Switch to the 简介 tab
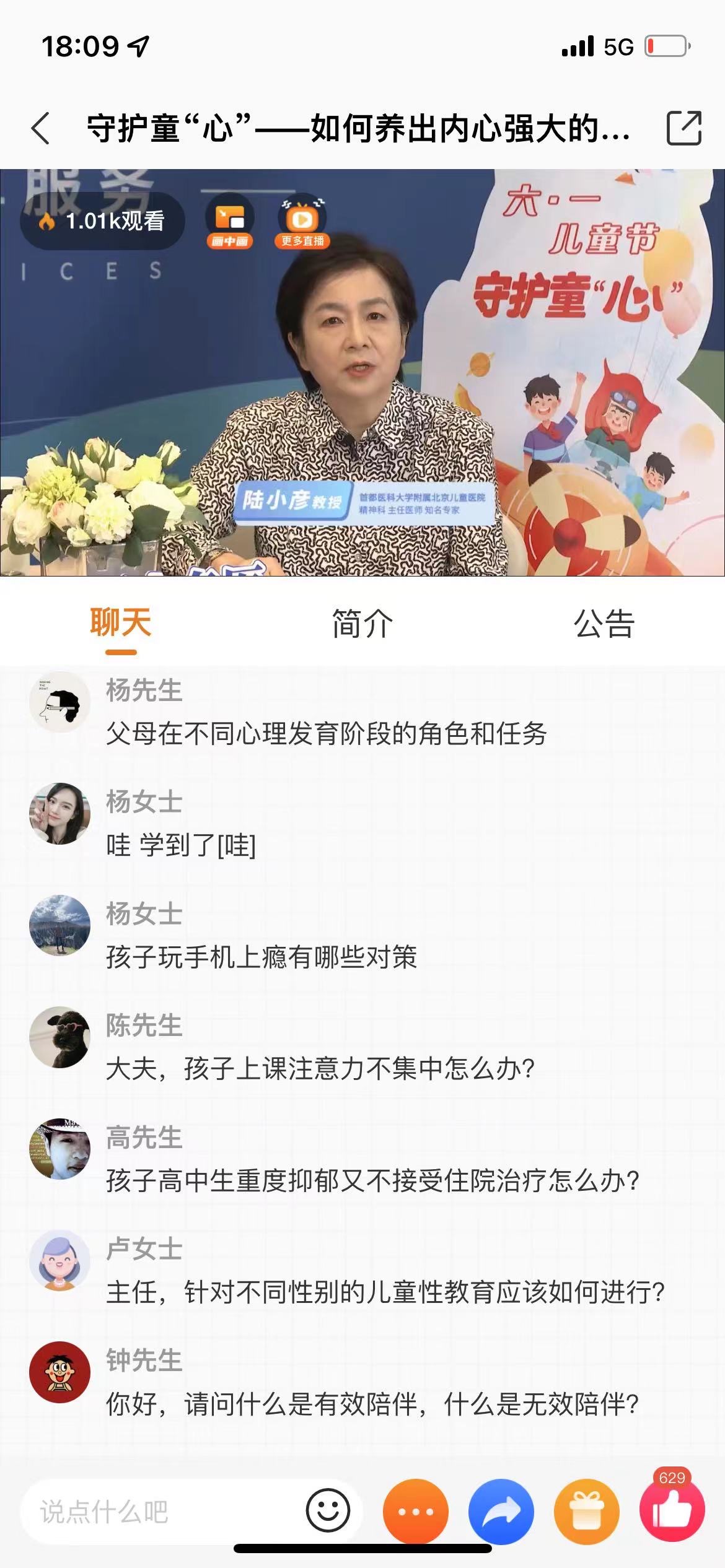 [362, 623]
